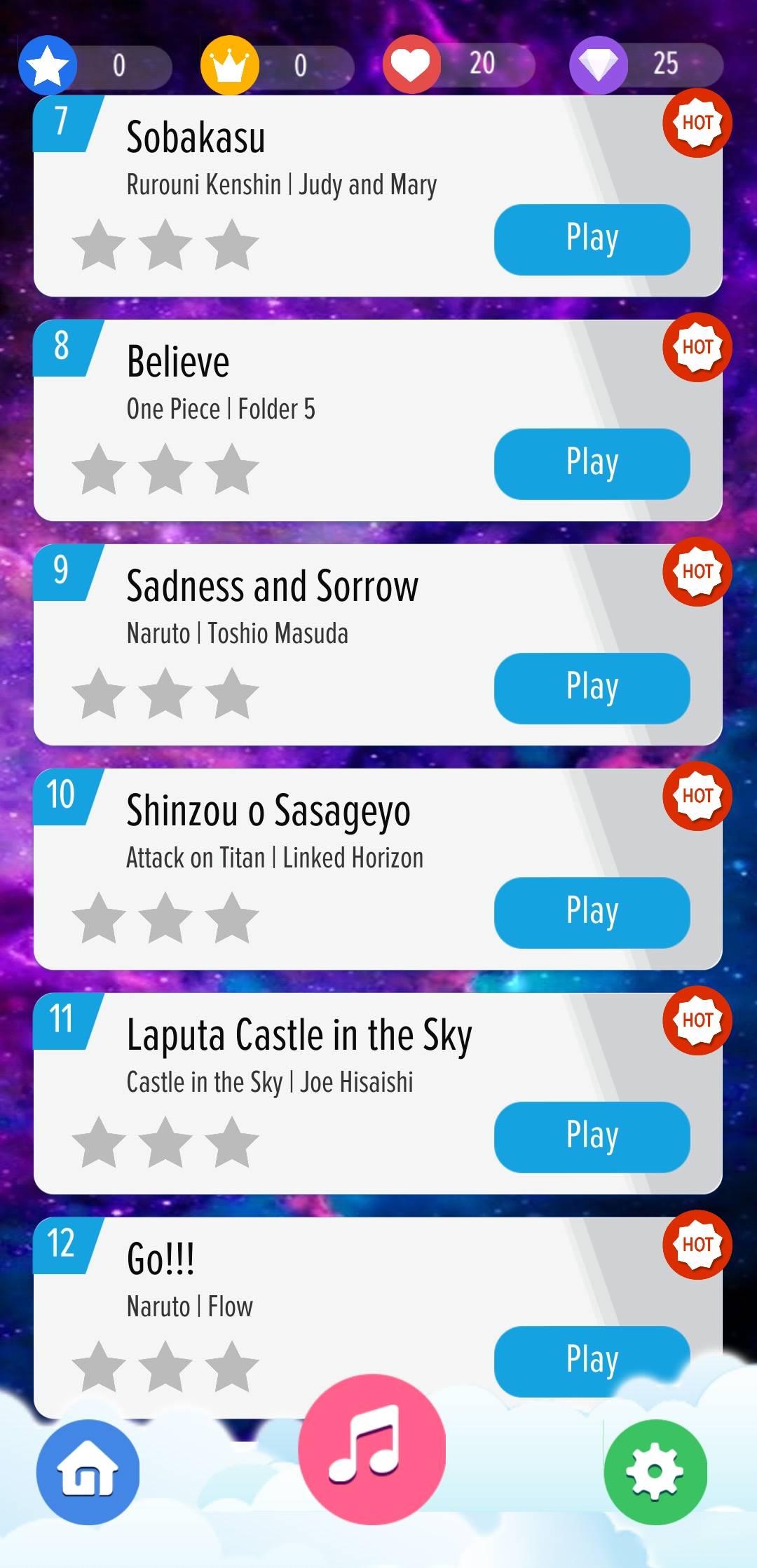Screen dimensions: 757x1568
Task: Play Sadness and Sorrow
Action: [x=592, y=688]
